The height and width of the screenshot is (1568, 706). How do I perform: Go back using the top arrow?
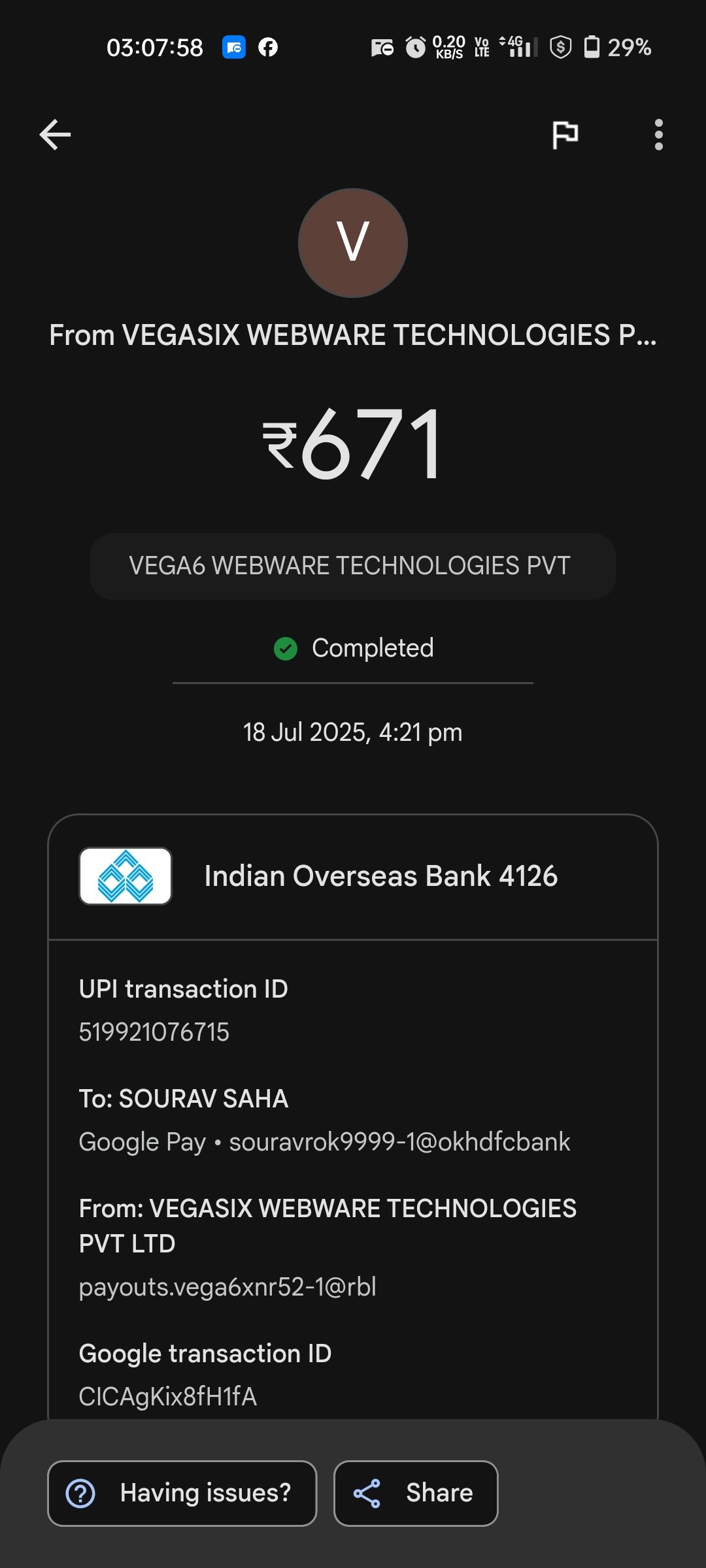coord(55,135)
